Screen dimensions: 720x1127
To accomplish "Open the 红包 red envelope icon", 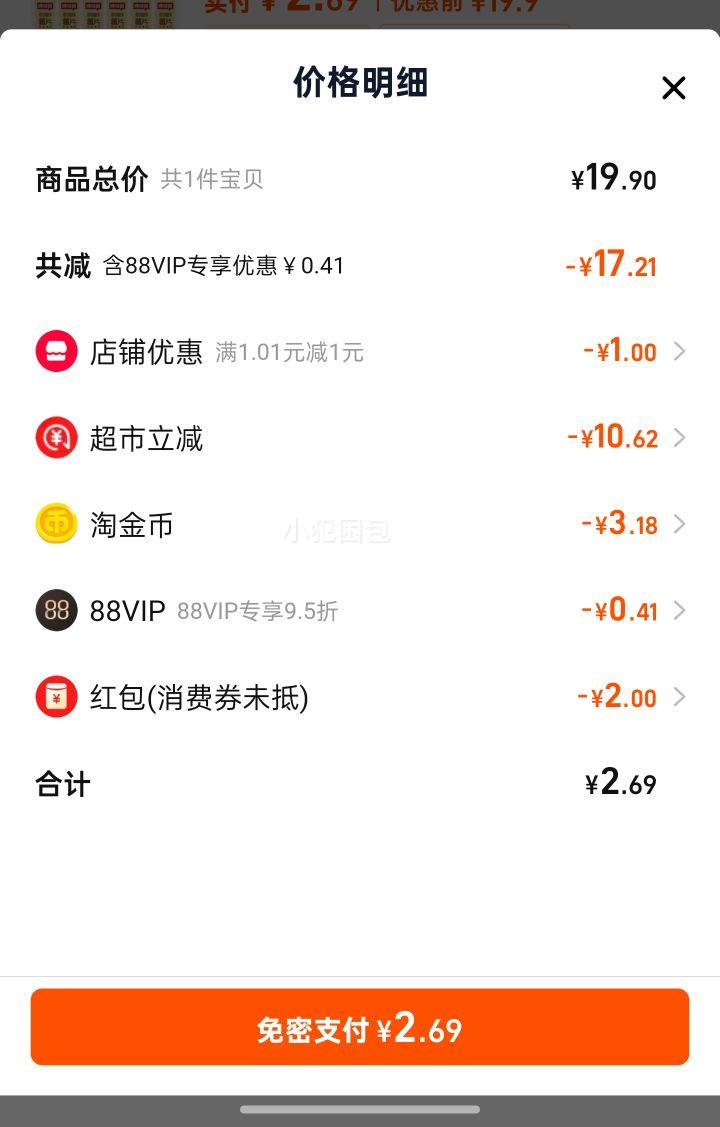I will pos(57,697).
